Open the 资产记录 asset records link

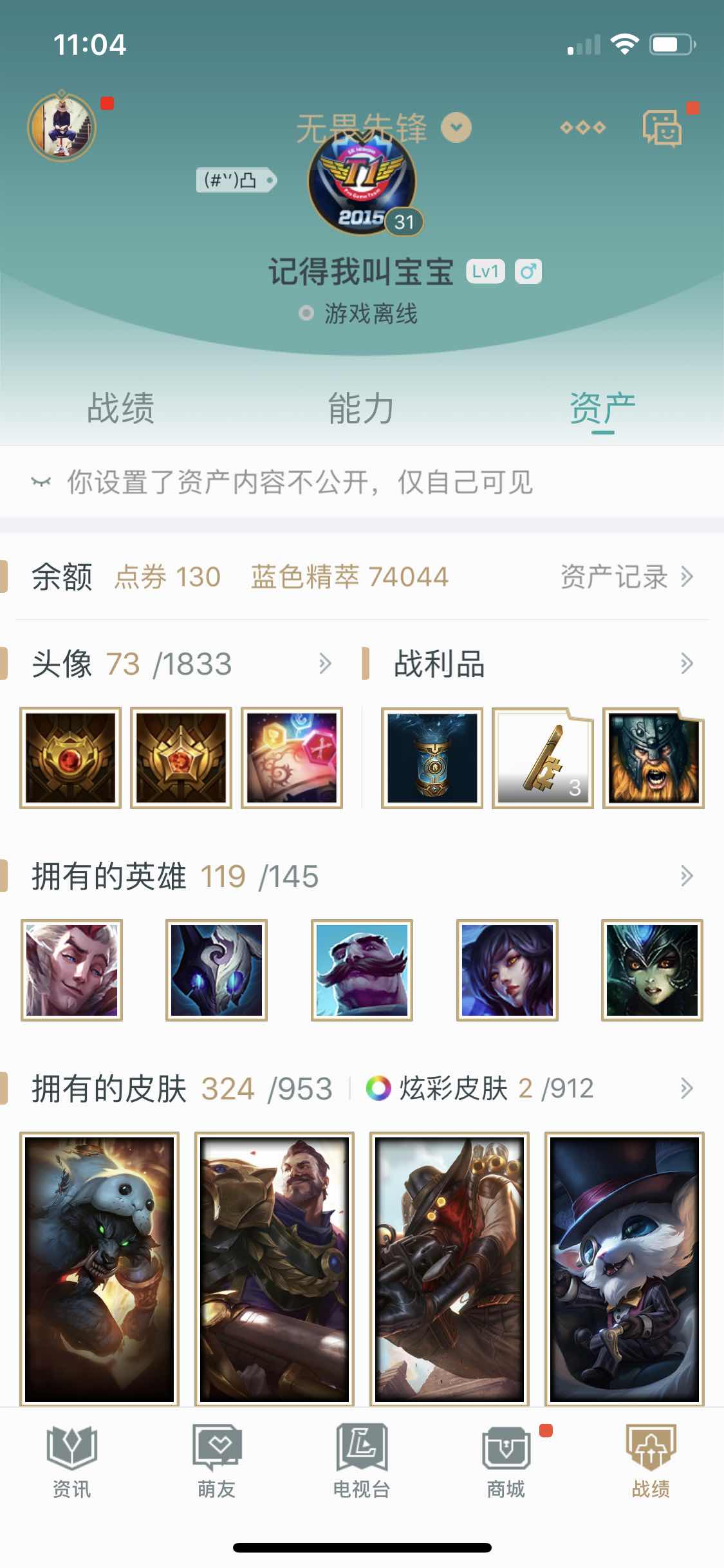tap(627, 577)
